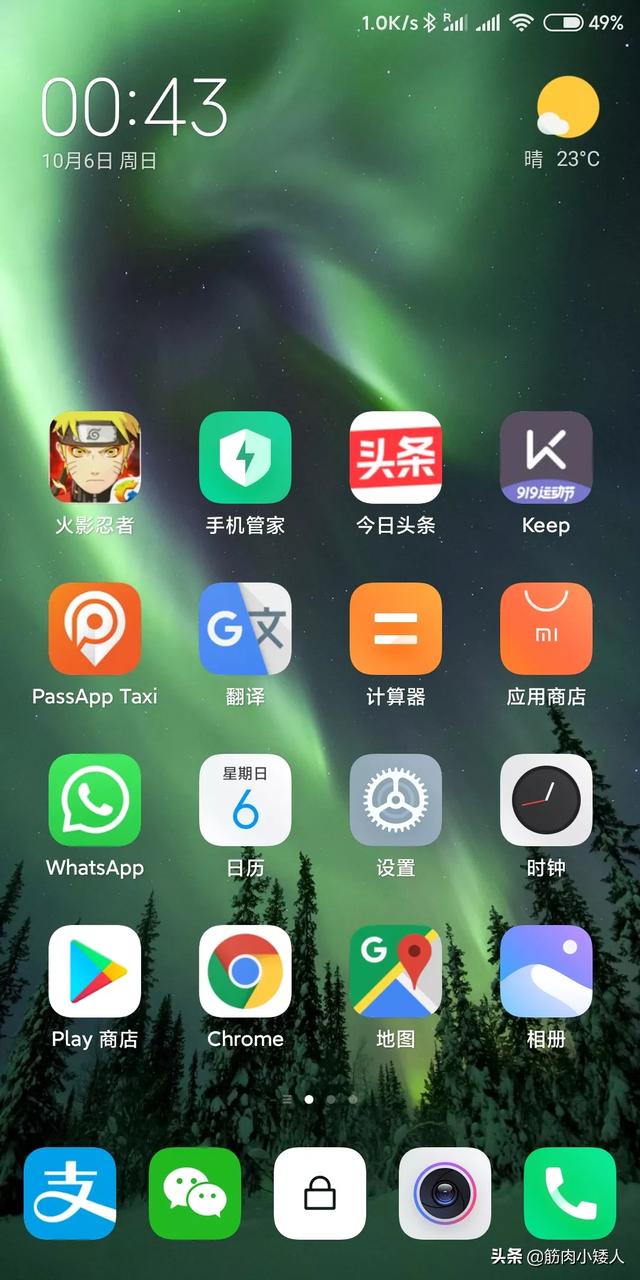
Task: Open WeChat from the dock
Action: click(x=195, y=1193)
